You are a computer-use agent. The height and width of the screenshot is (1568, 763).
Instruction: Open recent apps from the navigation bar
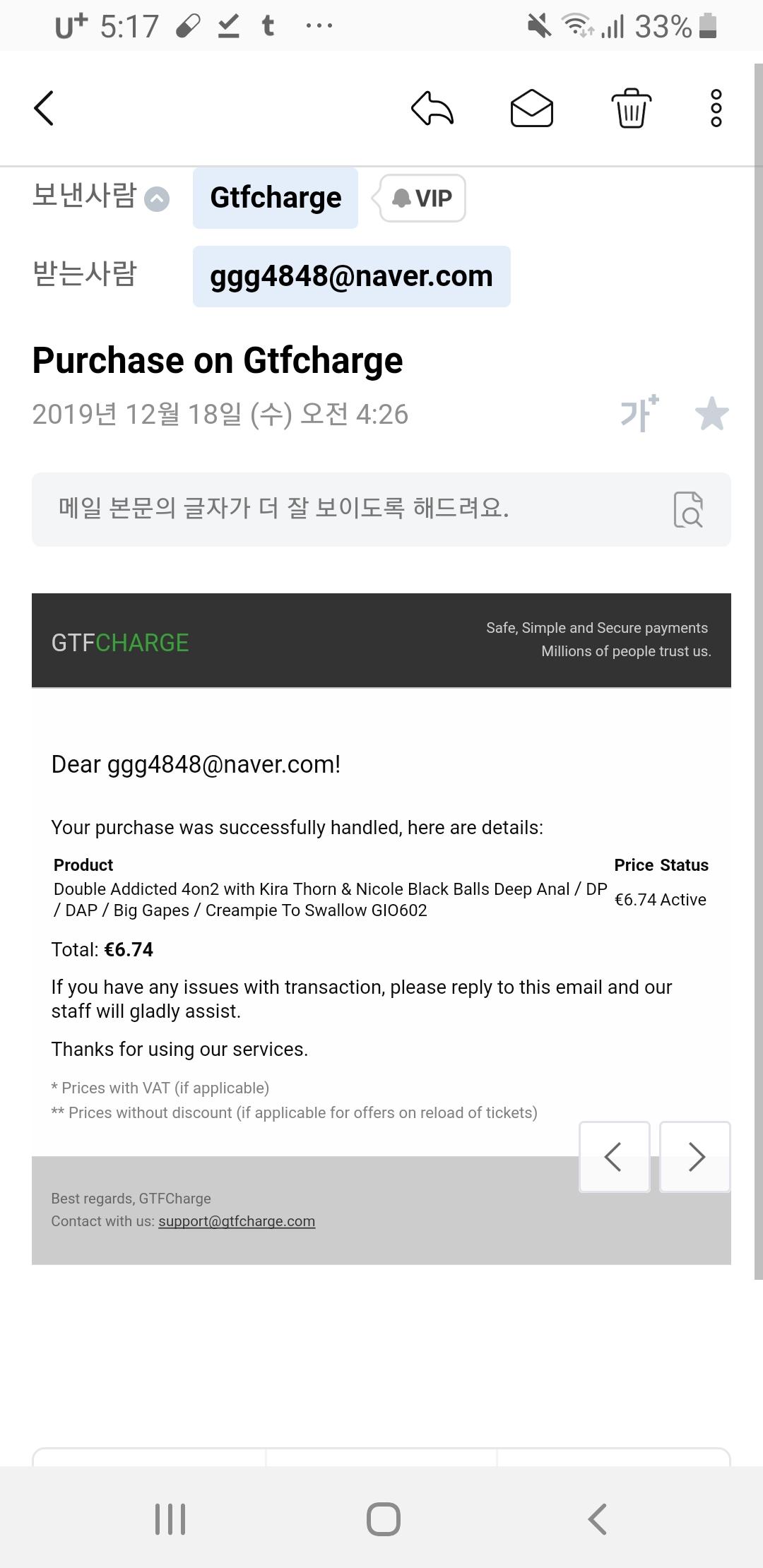170,1519
